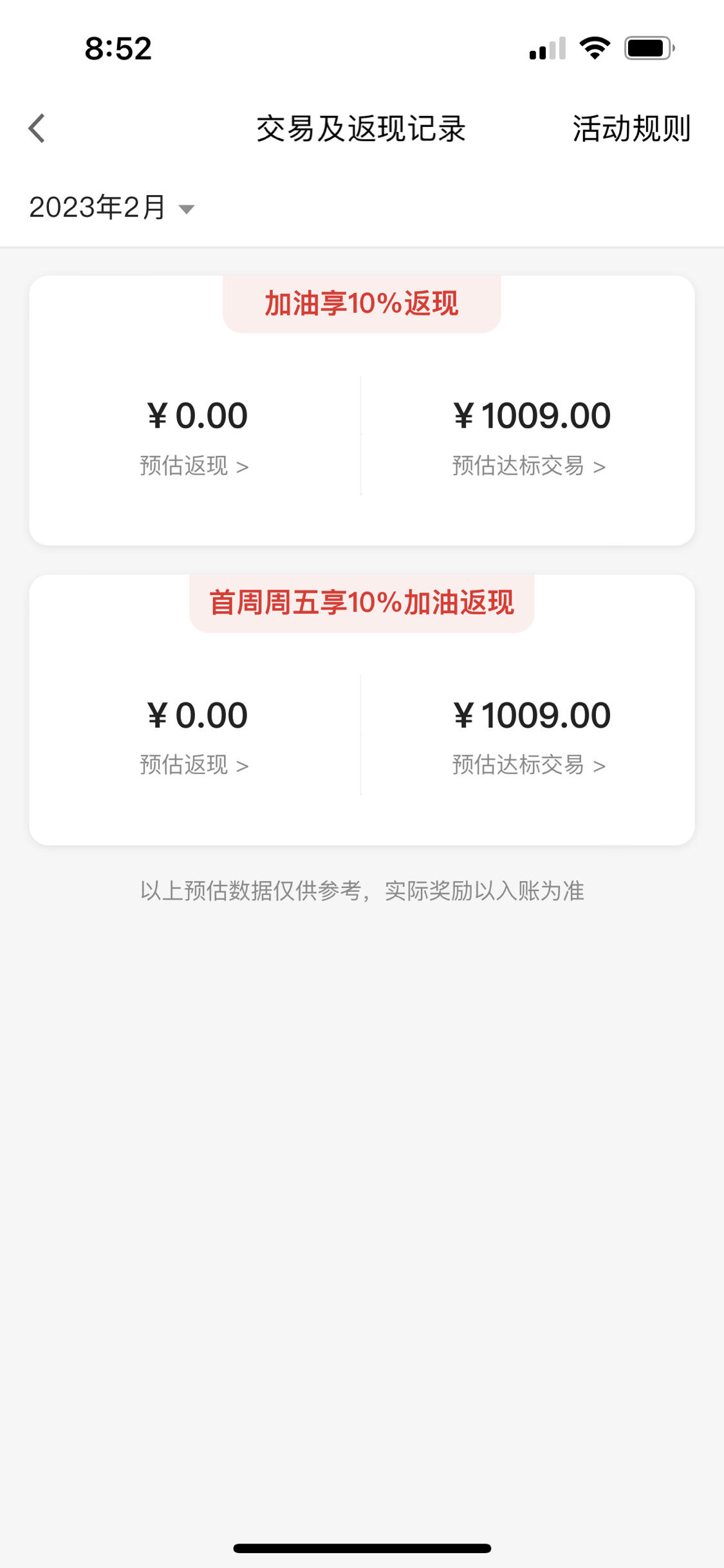Open 预估返现 under 首周周五享10%加油返现

[x=194, y=765]
